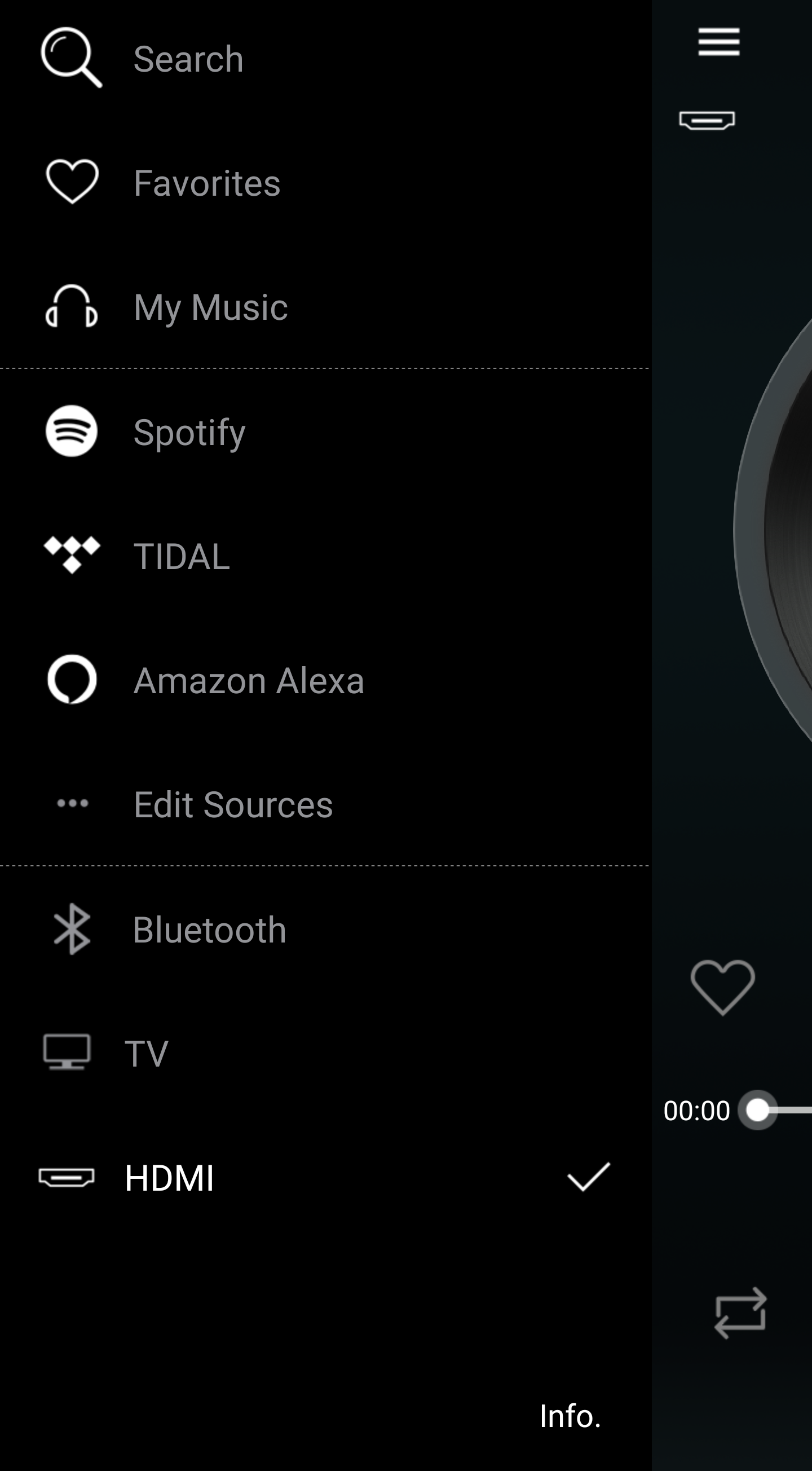Open Search from the drawer
812x1471 pixels.
(x=188, y=59)
